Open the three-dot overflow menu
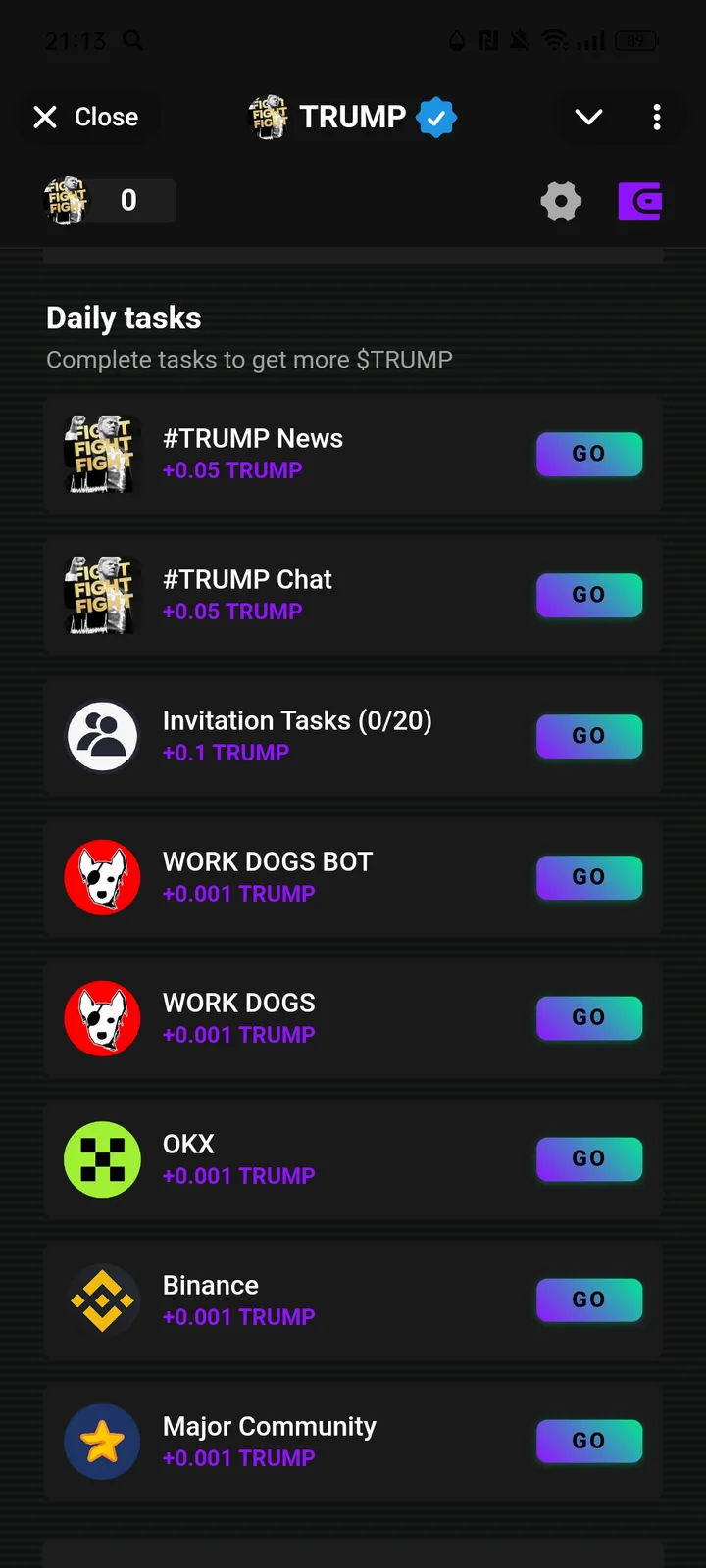 coord(656,117)
